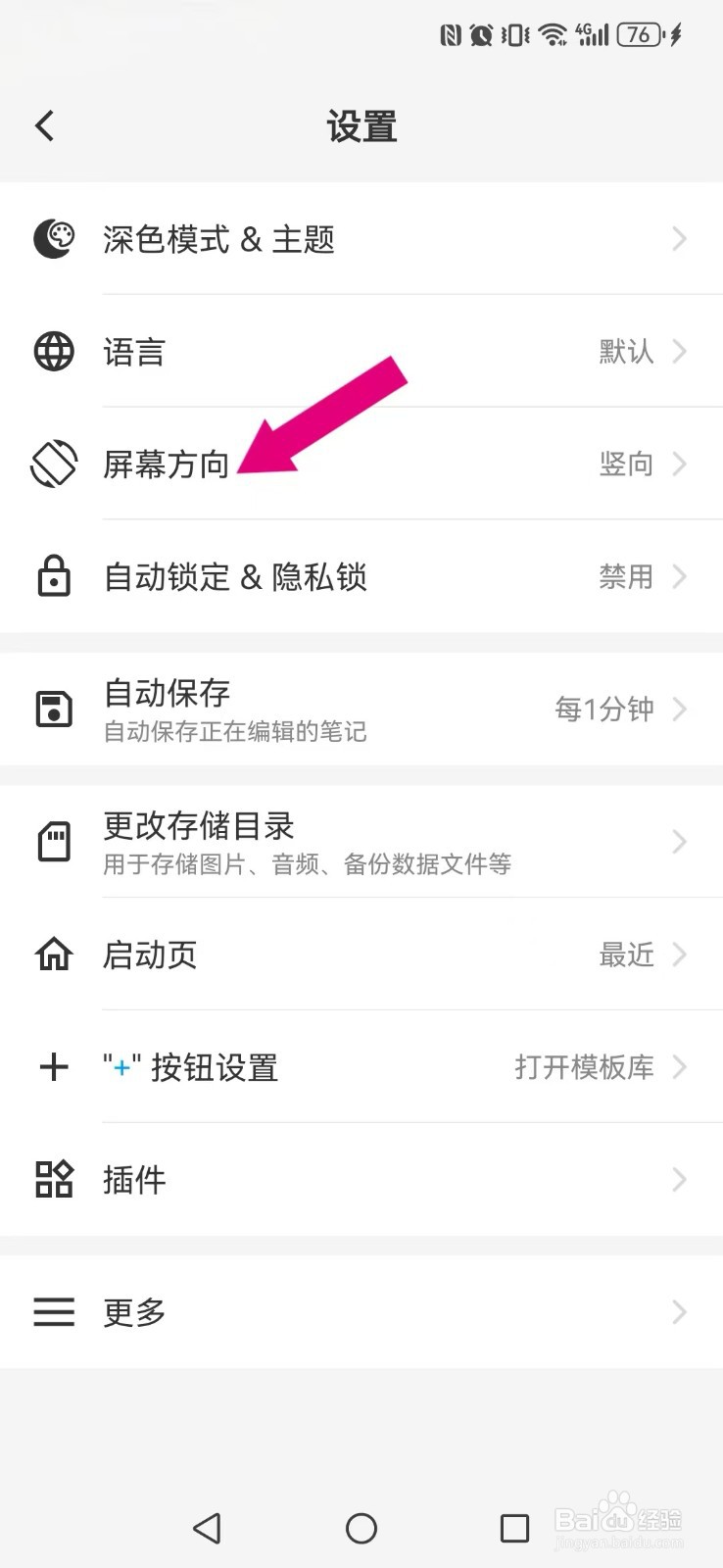
Task: Click the globe icon beside 语言
Action: [x=54, y=351]
